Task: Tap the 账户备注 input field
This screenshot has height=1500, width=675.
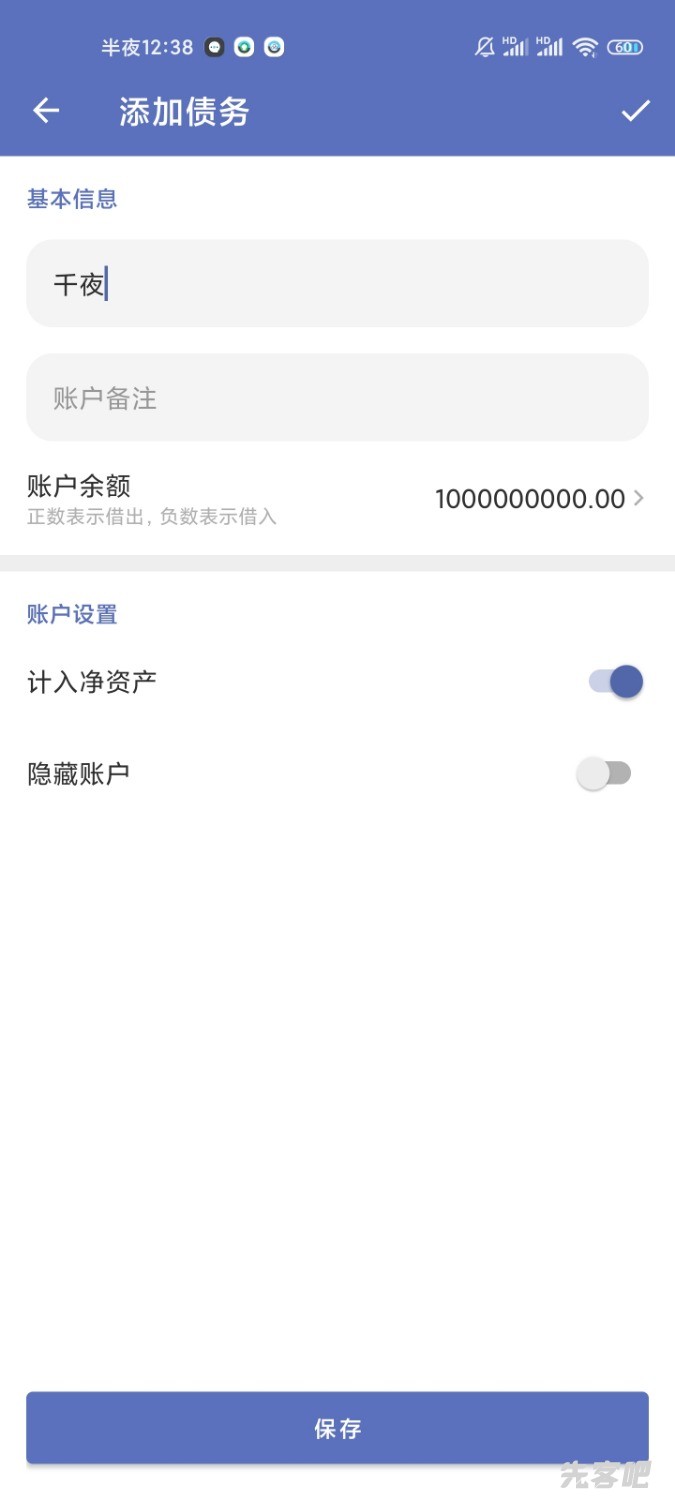Action: pos(337,398)
